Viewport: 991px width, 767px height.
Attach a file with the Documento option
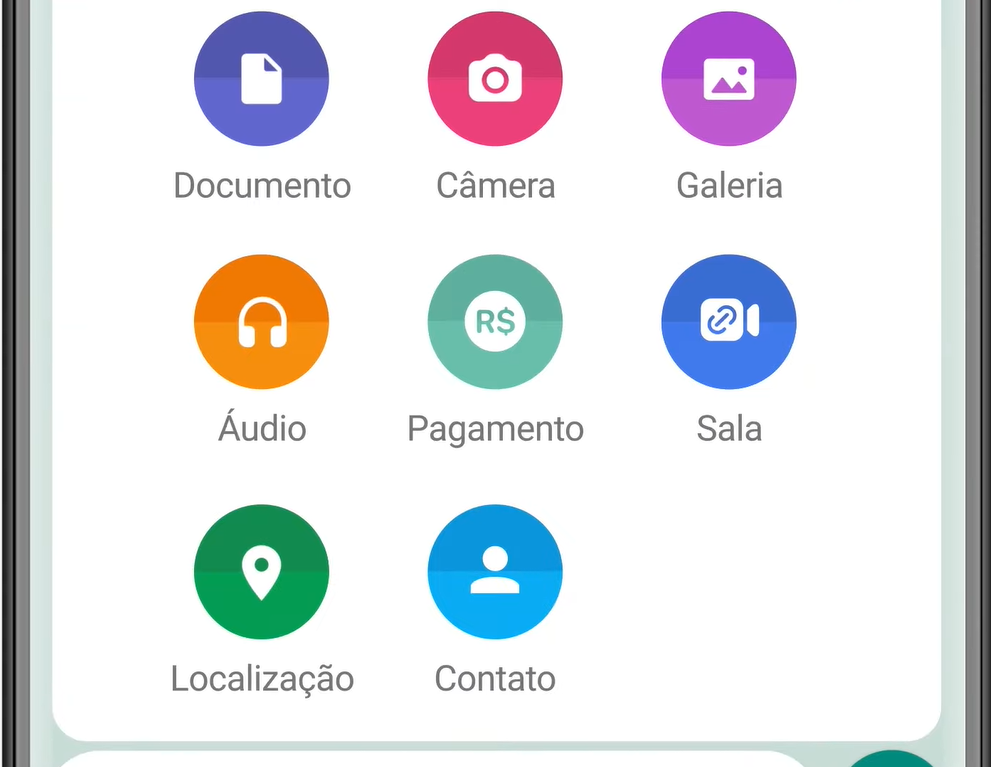(x=261, y=79)
